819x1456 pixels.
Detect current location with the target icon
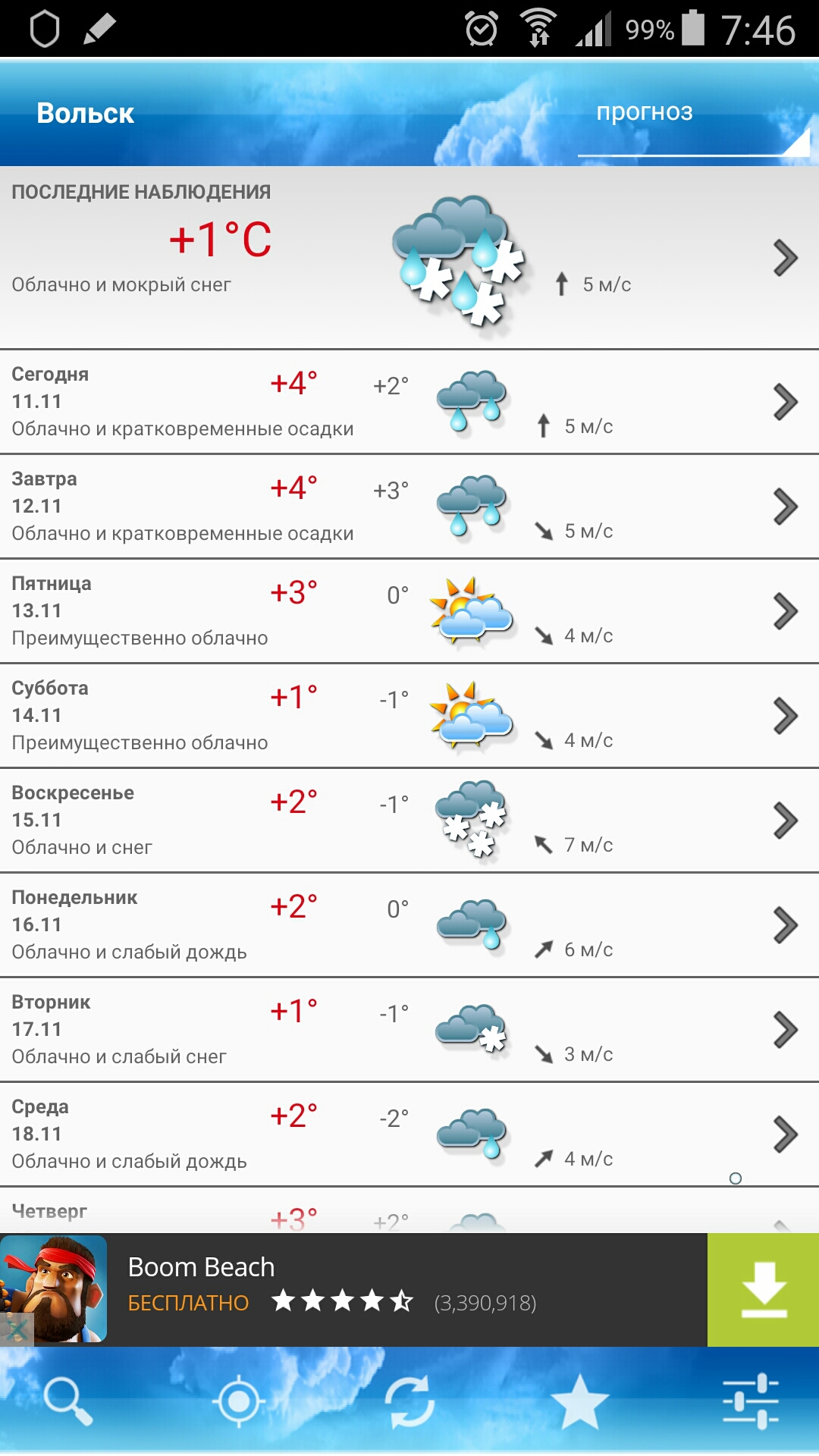(239, 1401)
